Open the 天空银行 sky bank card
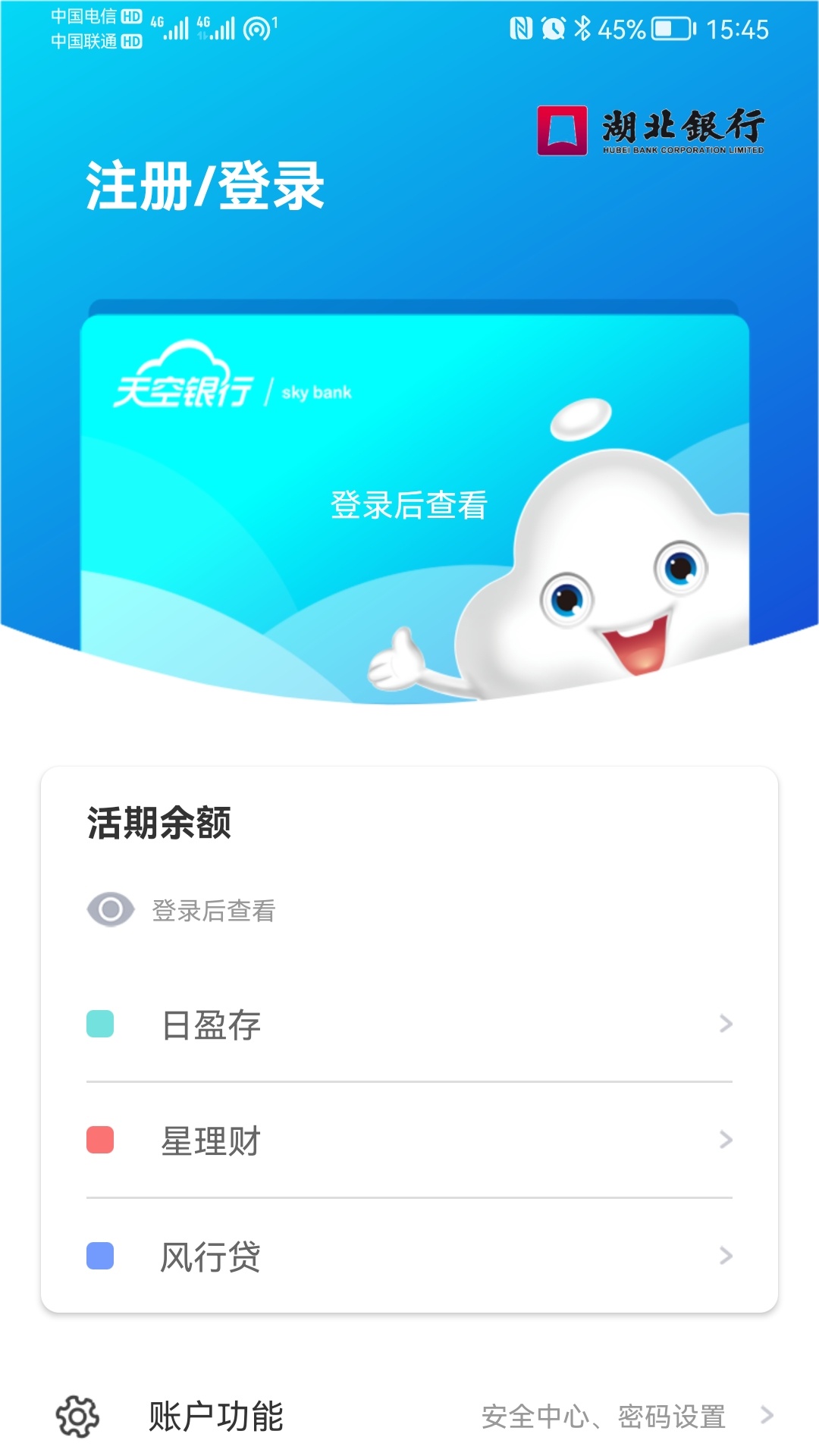 click(409, 504)
